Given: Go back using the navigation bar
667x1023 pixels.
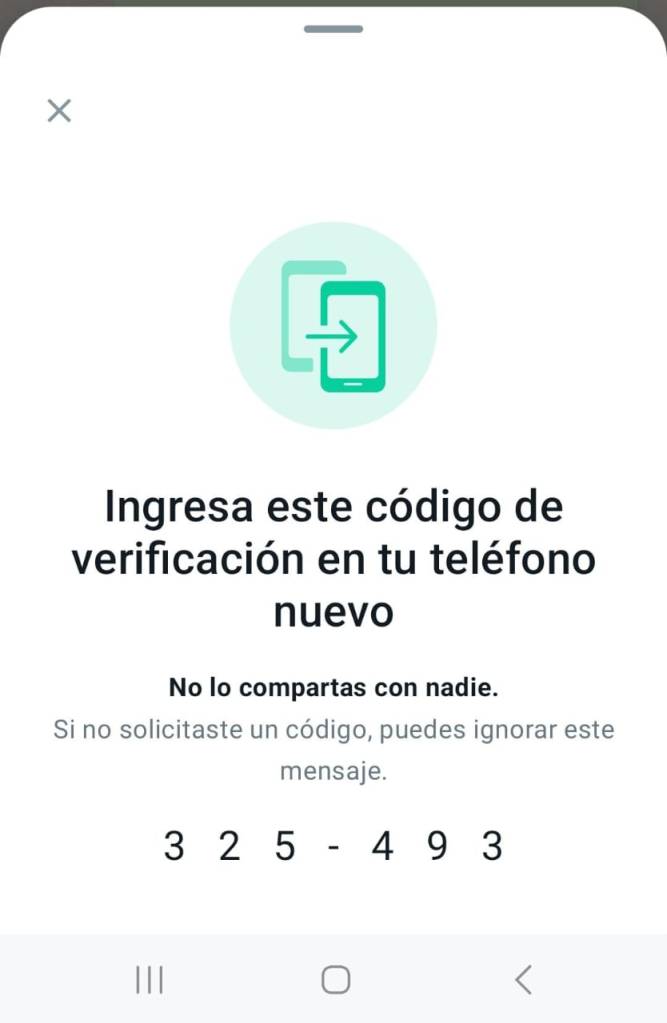Looking at the screenshot, I should [x=523, y=980].
